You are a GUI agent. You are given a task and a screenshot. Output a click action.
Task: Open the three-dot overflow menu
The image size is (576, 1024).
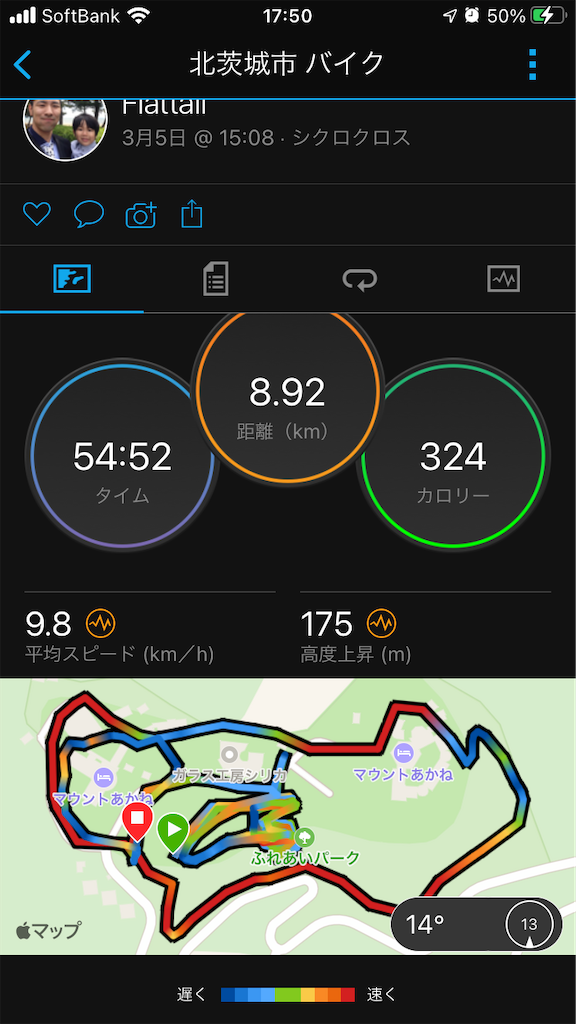click(x=532, y=65)
